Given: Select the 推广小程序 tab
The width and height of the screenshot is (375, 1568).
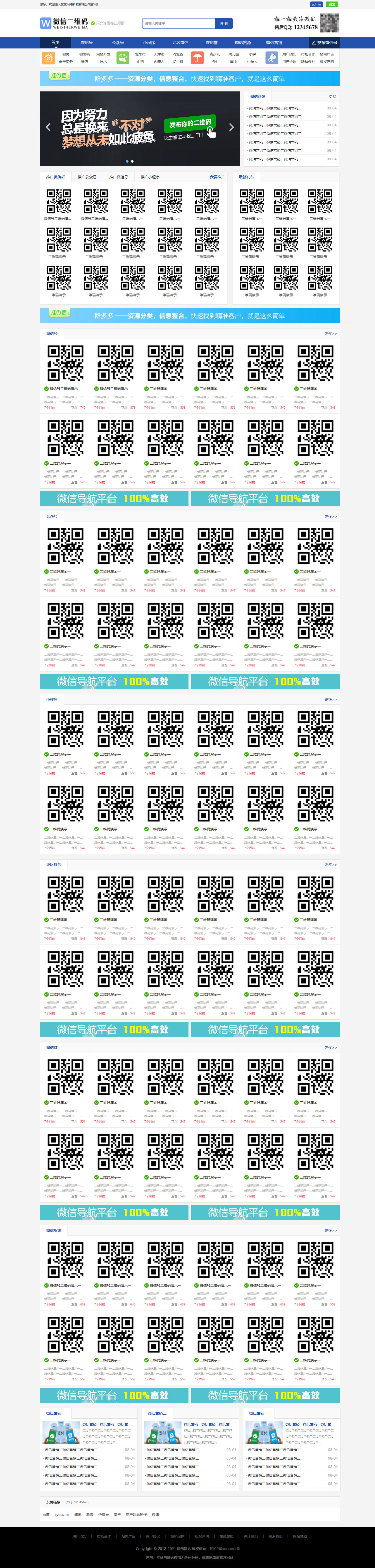Looking at the screenshot, I should (150, 177).
